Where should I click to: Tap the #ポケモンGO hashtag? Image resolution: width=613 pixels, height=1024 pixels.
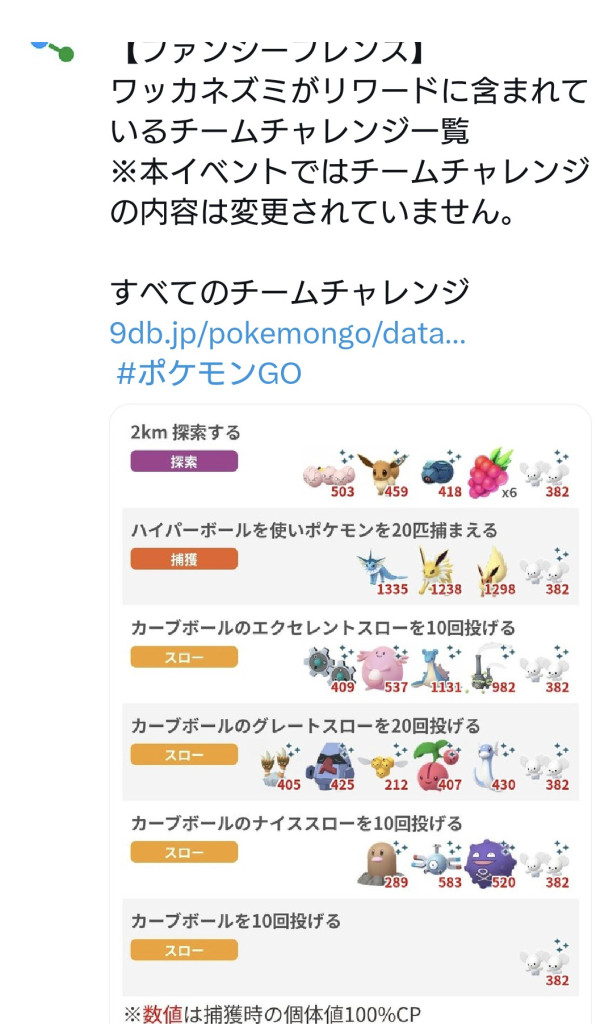coord(208,373)
